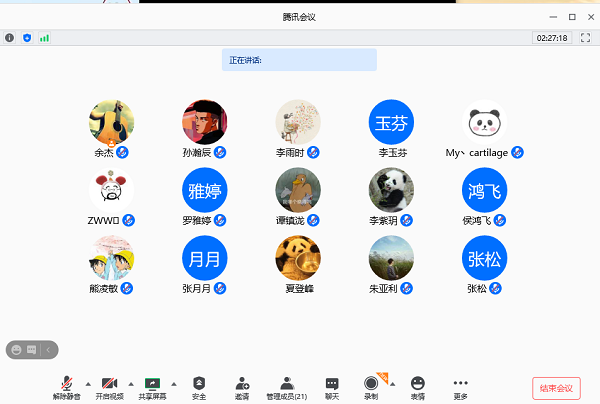Expand the audio options arrow
The width and height of the screenshot is (600, 404).
coord(87,383)
